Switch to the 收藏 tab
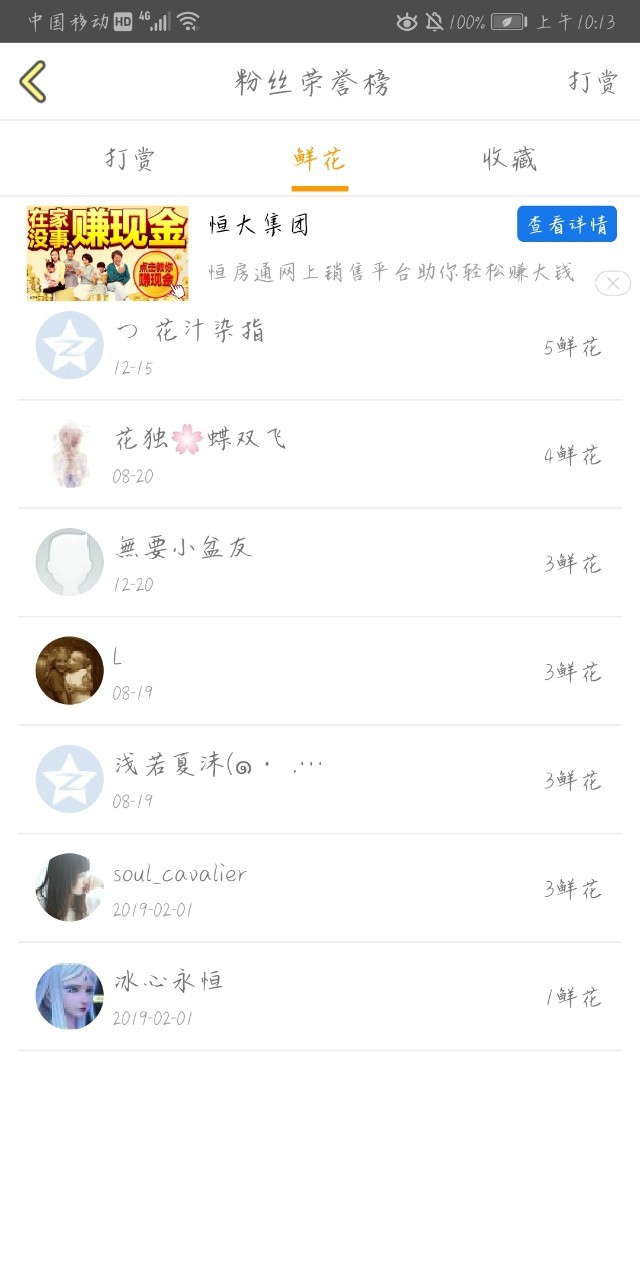This screenshot has height=1280, width=640. tap(510, 159)
